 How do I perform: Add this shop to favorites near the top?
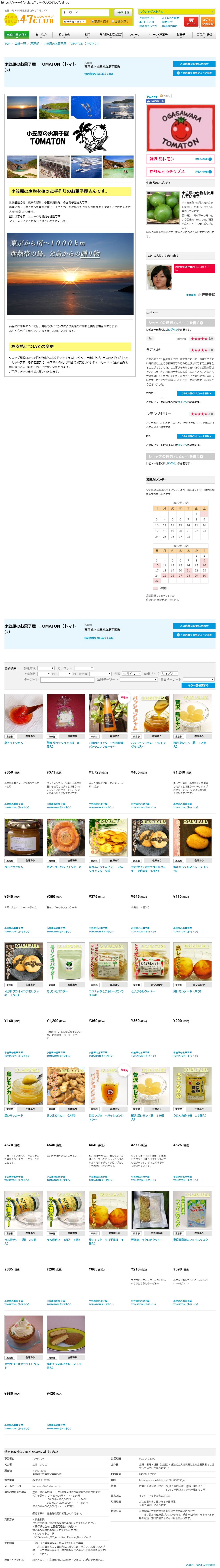click(x=194, y=73)
